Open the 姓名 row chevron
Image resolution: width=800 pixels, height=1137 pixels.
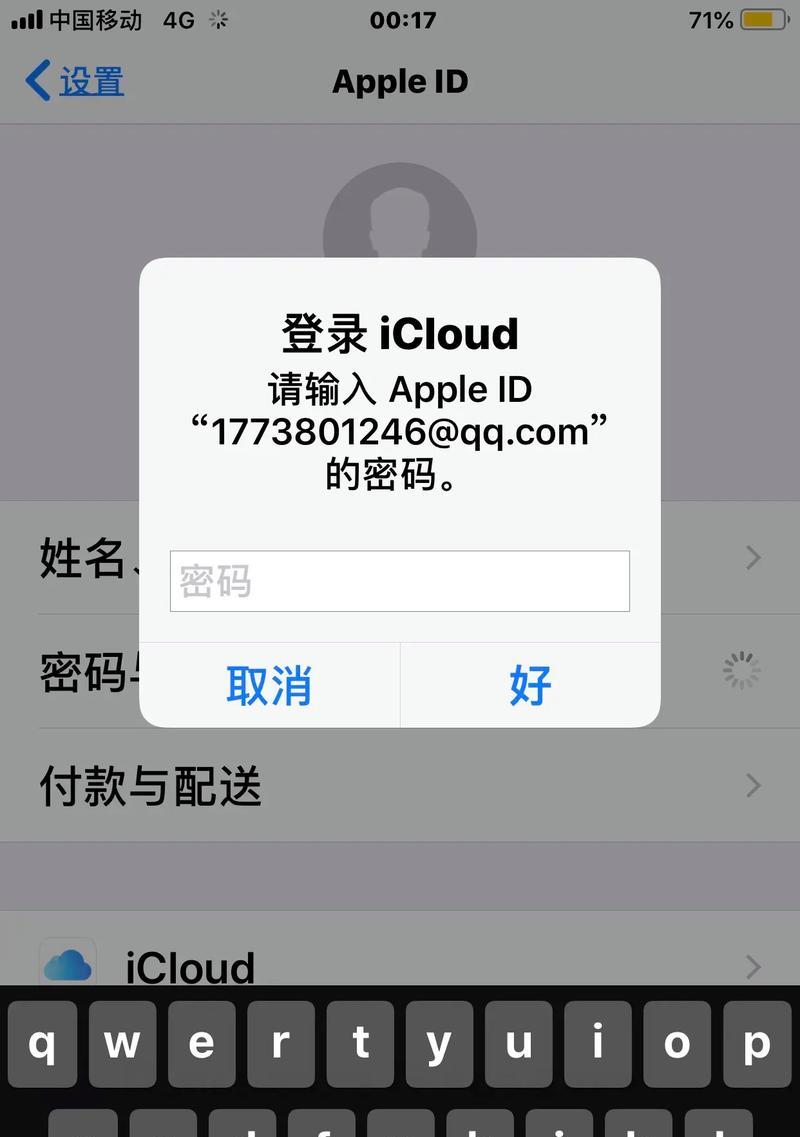click(x=752, y=558)
